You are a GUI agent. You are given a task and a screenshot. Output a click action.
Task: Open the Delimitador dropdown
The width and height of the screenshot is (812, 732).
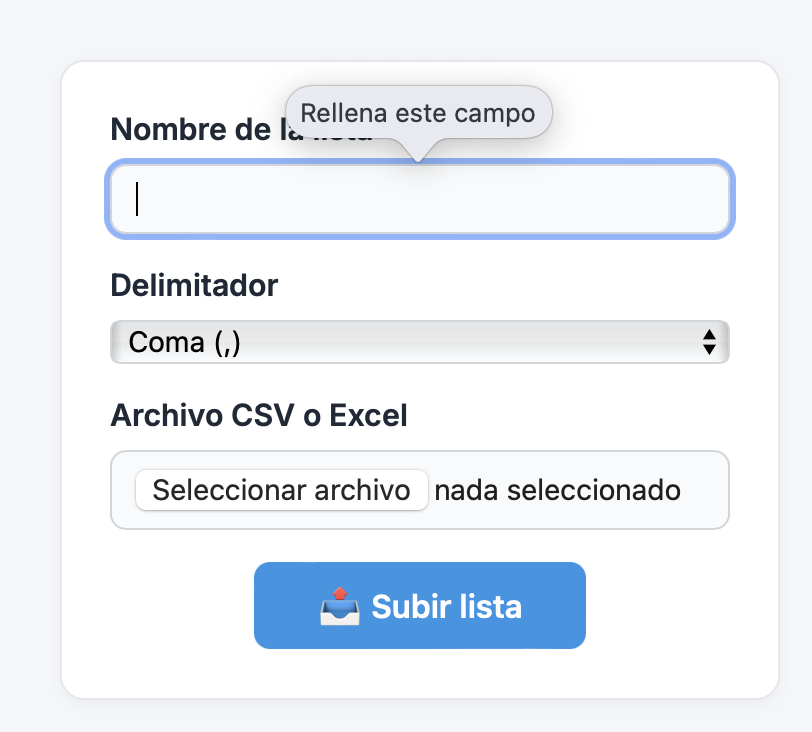[419, 342]
